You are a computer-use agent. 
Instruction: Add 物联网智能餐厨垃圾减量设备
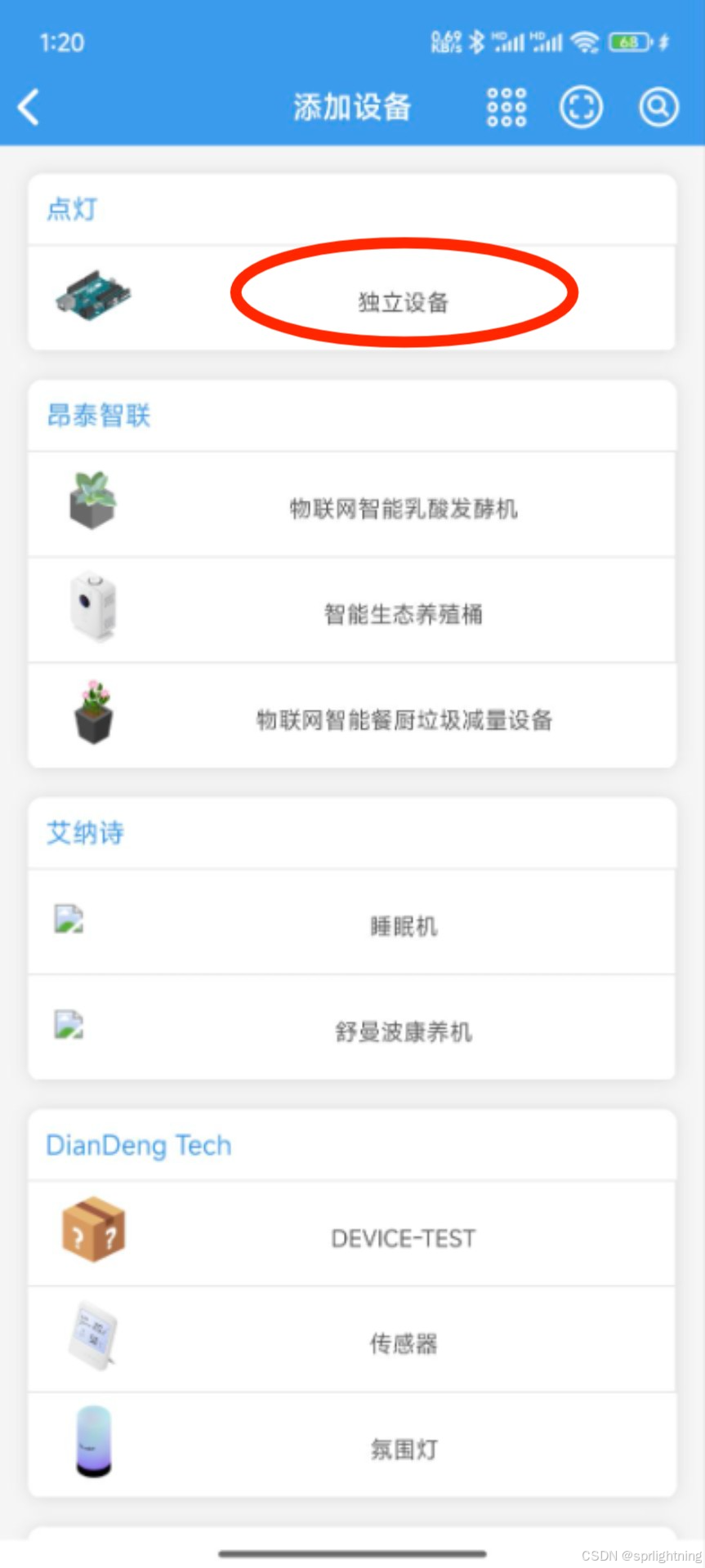[404, 719]
